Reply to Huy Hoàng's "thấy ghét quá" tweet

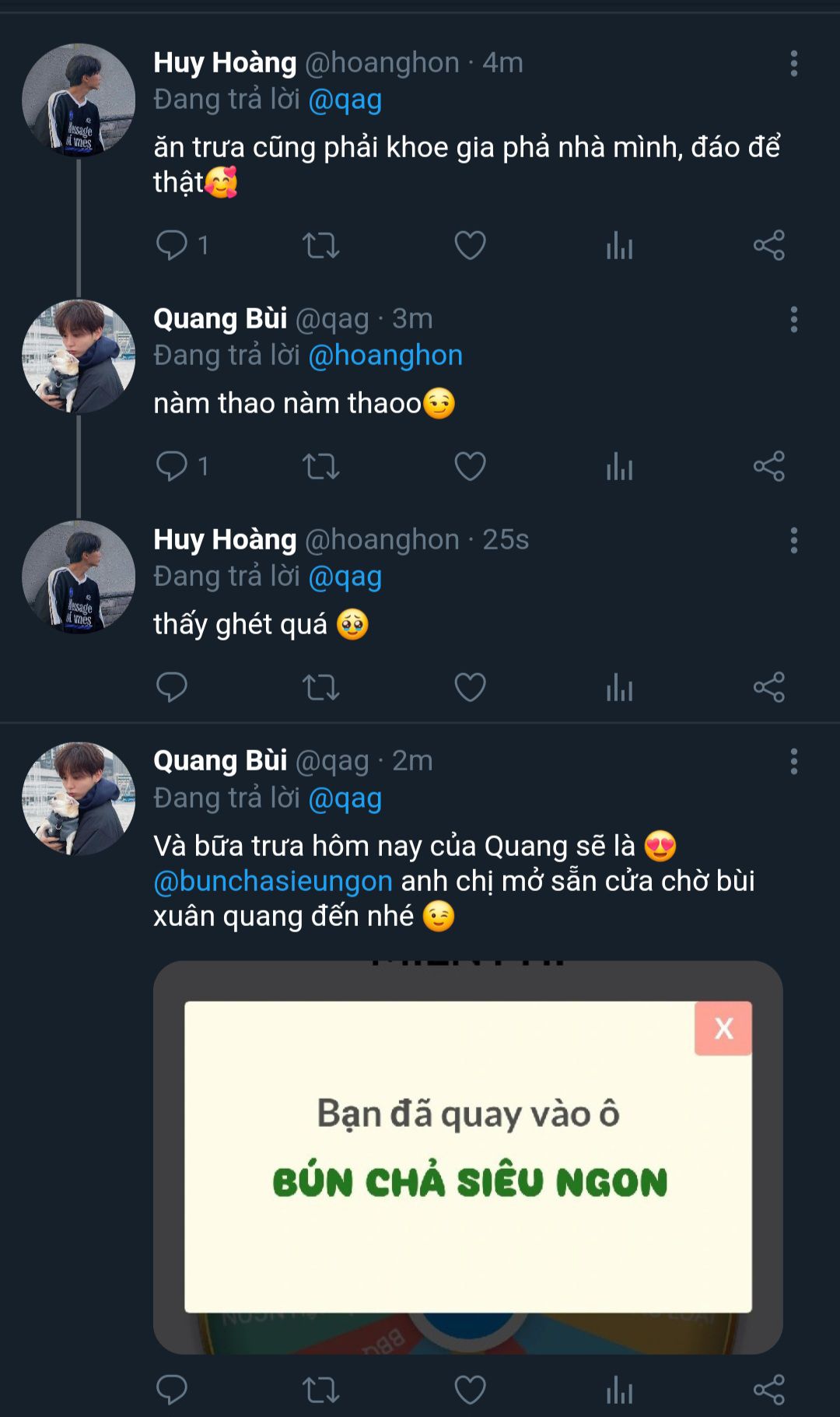[172, 687]
